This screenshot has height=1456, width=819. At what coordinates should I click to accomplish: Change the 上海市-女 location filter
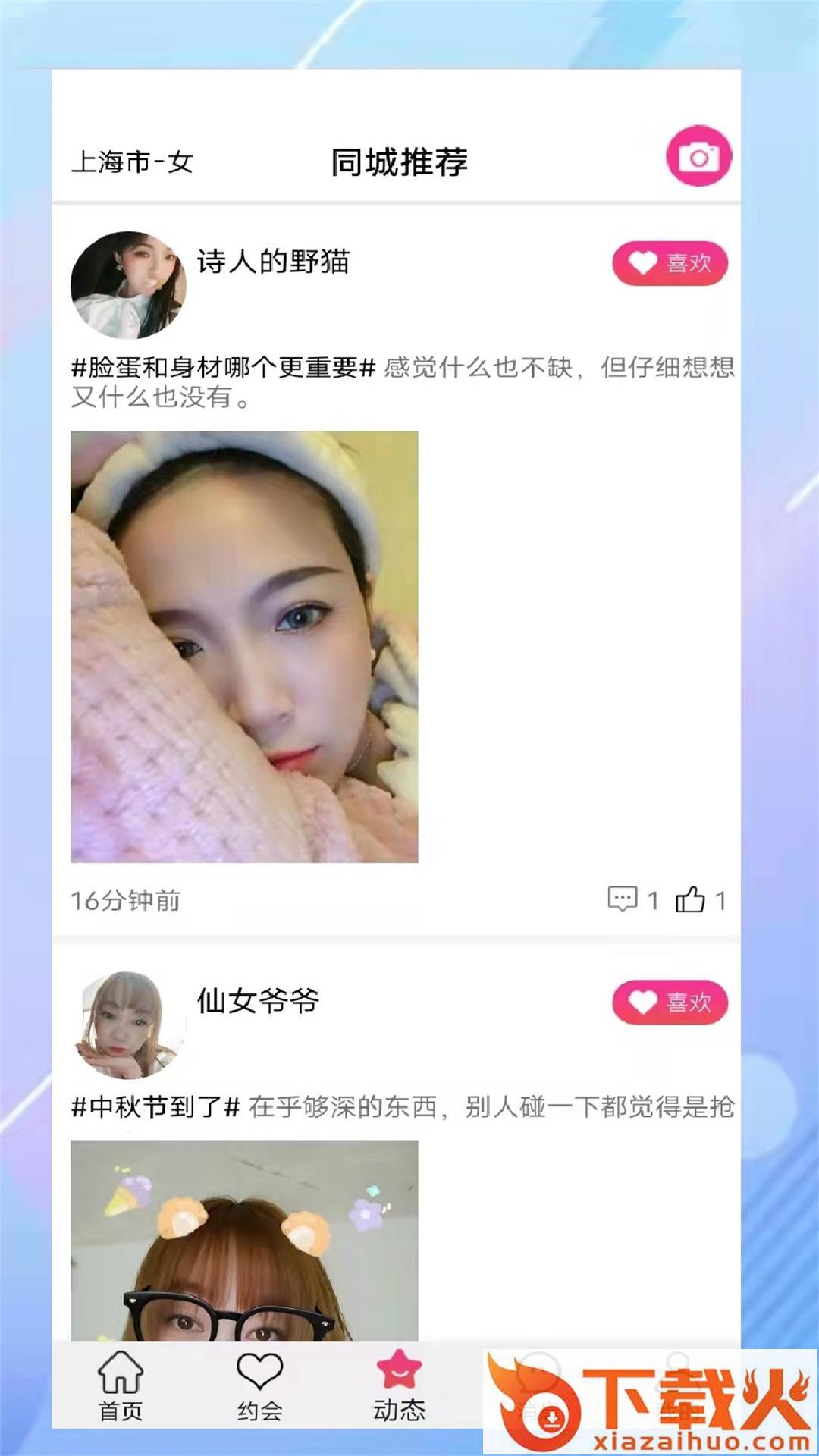(x=133, y=162)
